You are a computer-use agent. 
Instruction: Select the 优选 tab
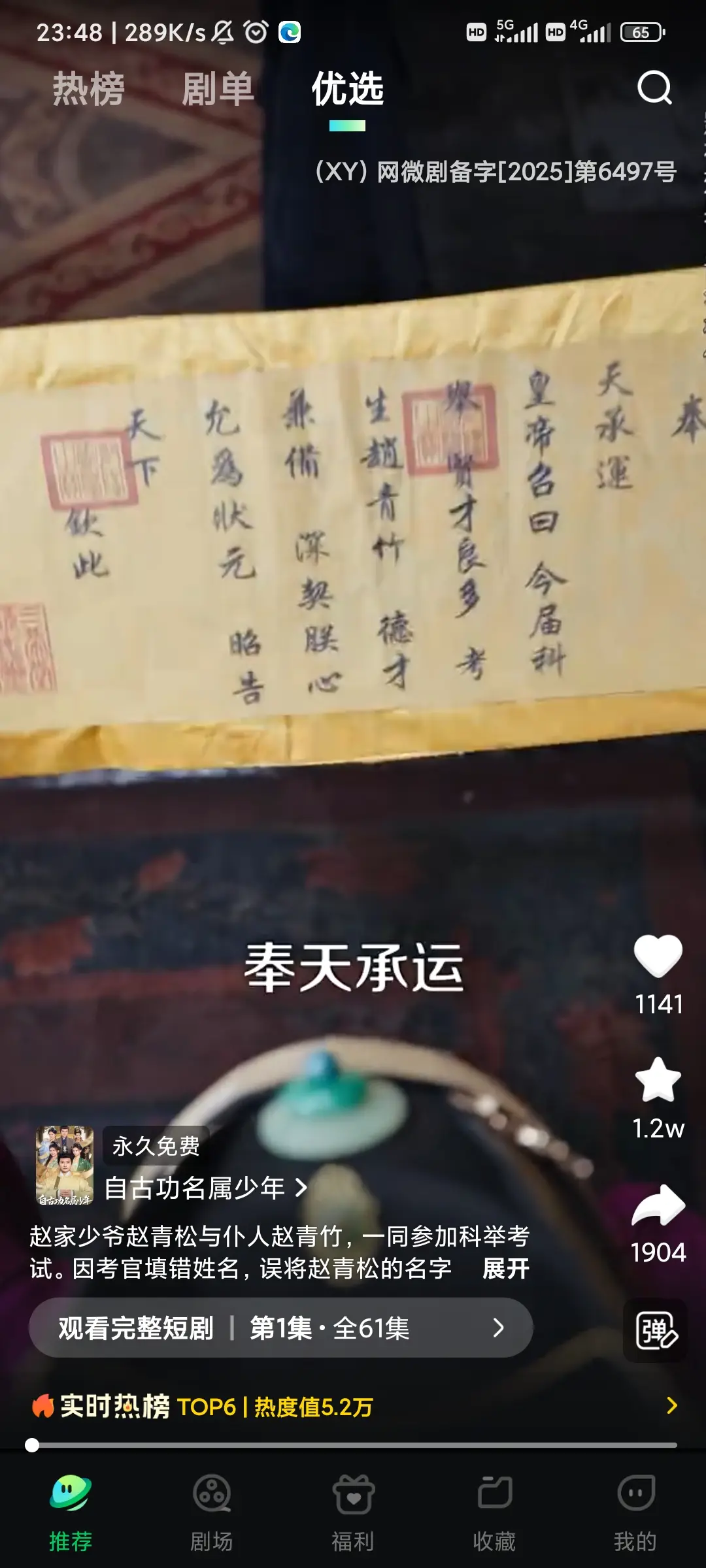coord(347,89)
